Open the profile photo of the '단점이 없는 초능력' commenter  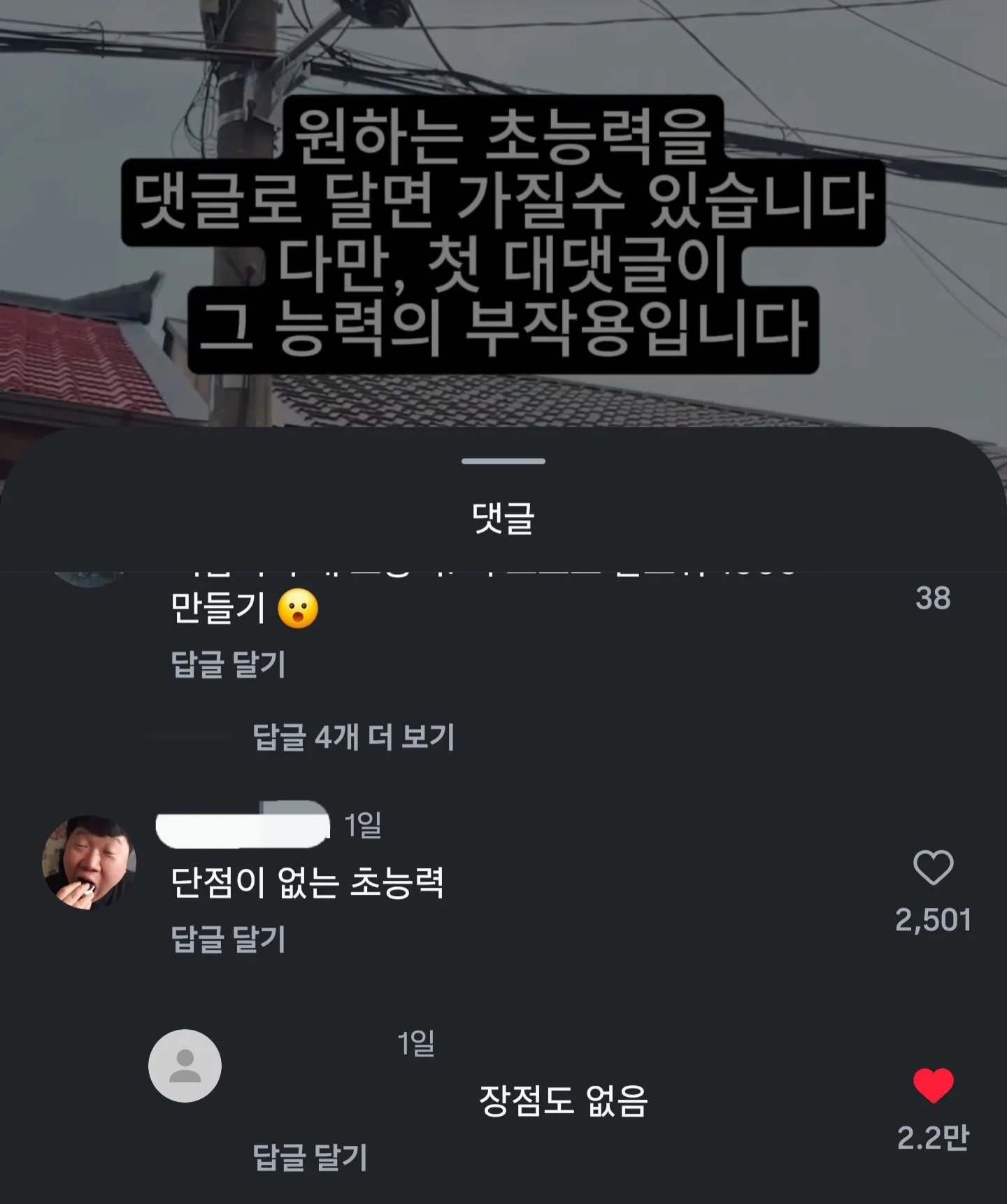pyautogui.click(x=90, y=863)
